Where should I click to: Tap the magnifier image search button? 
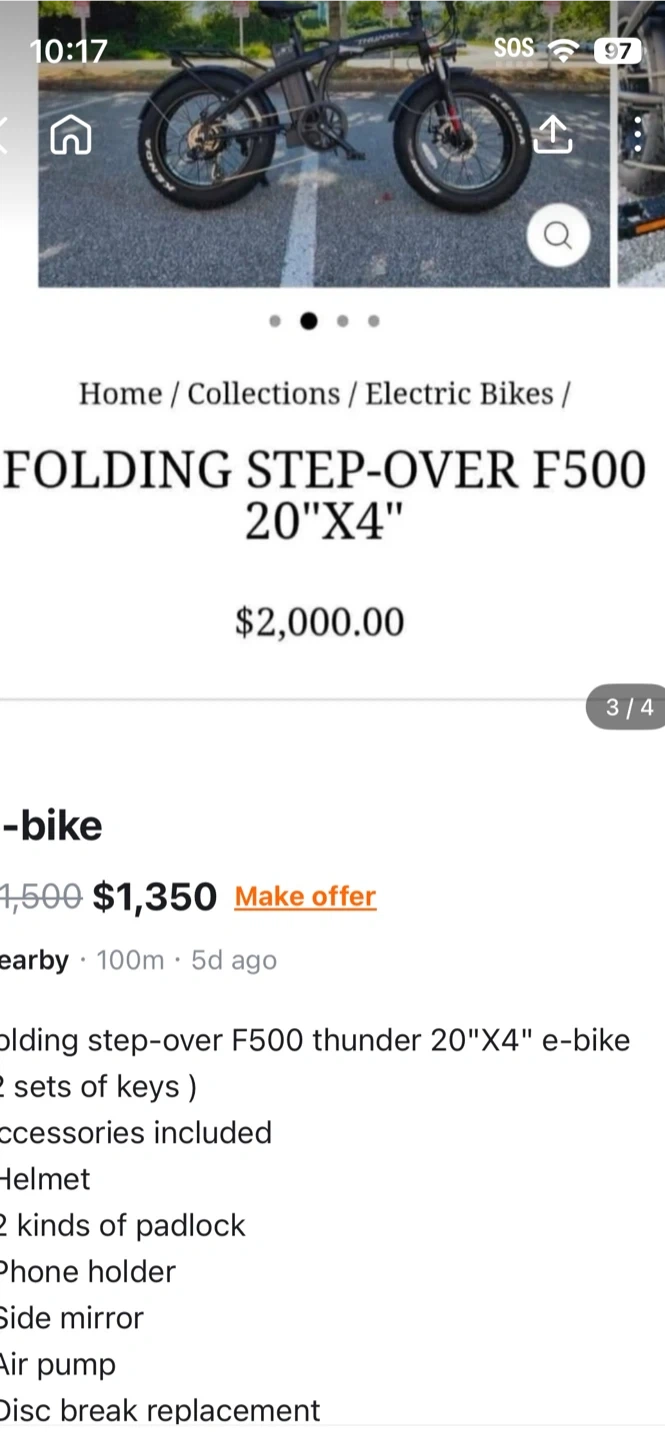click(x=557, y=236)
